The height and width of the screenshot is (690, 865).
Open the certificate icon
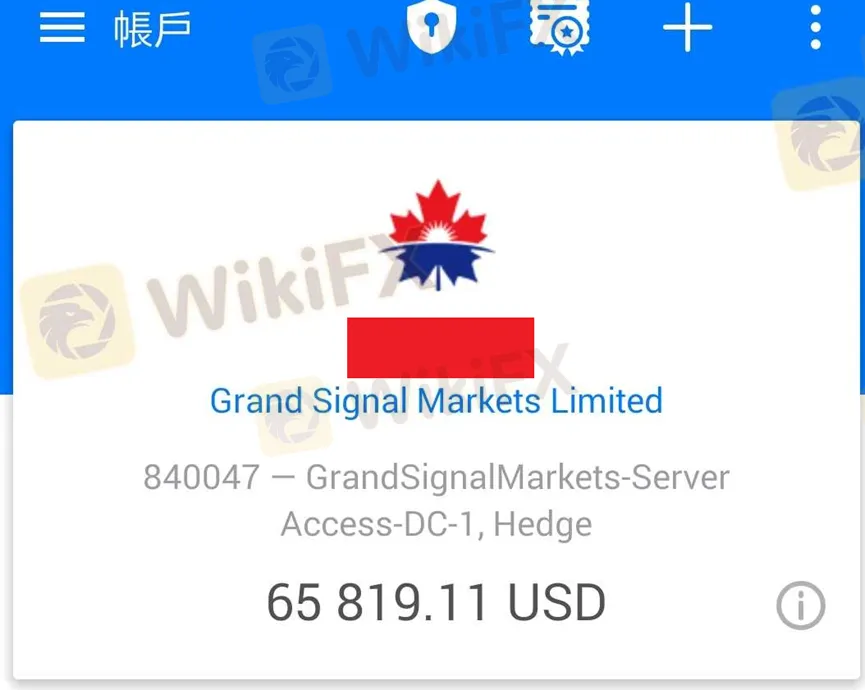(x=559, y=27)
